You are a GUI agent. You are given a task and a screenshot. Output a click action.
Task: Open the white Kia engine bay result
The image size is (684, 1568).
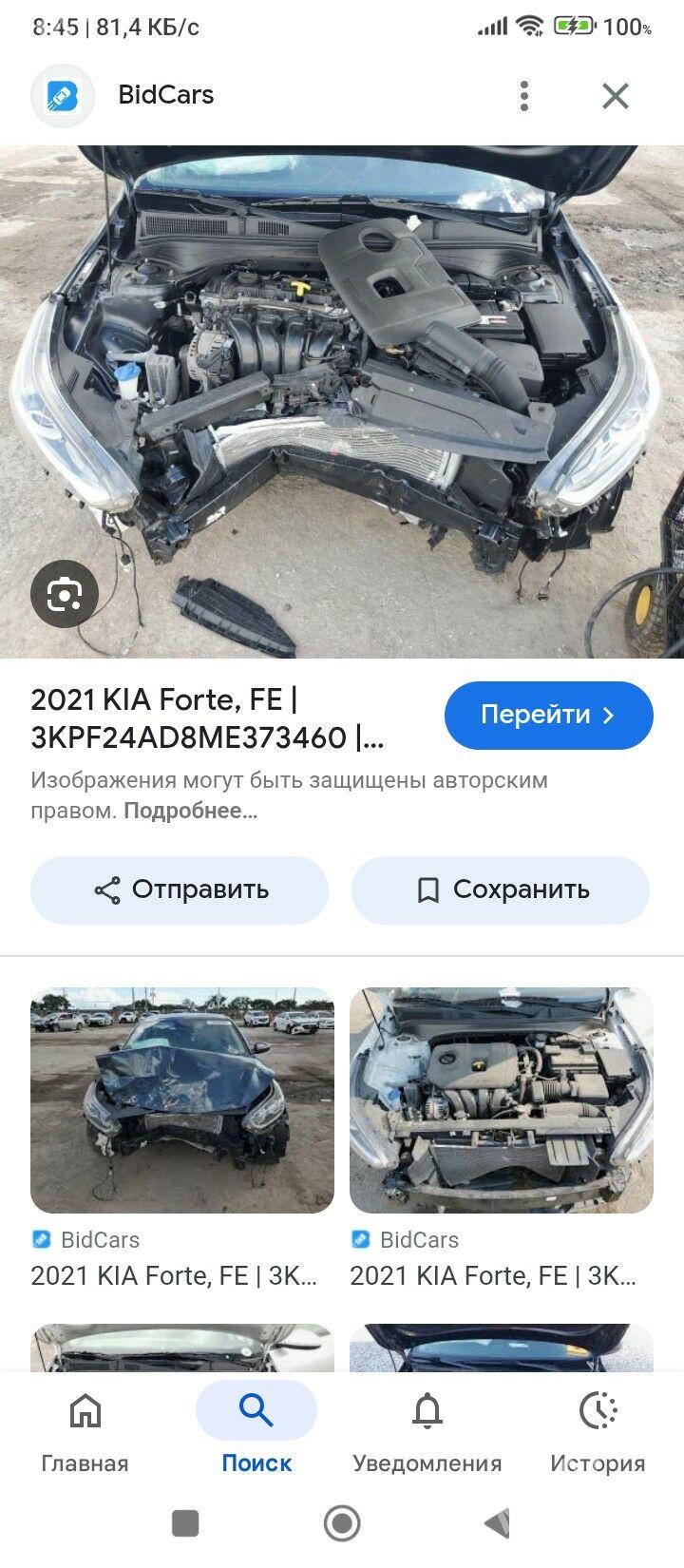(502, 1100)
